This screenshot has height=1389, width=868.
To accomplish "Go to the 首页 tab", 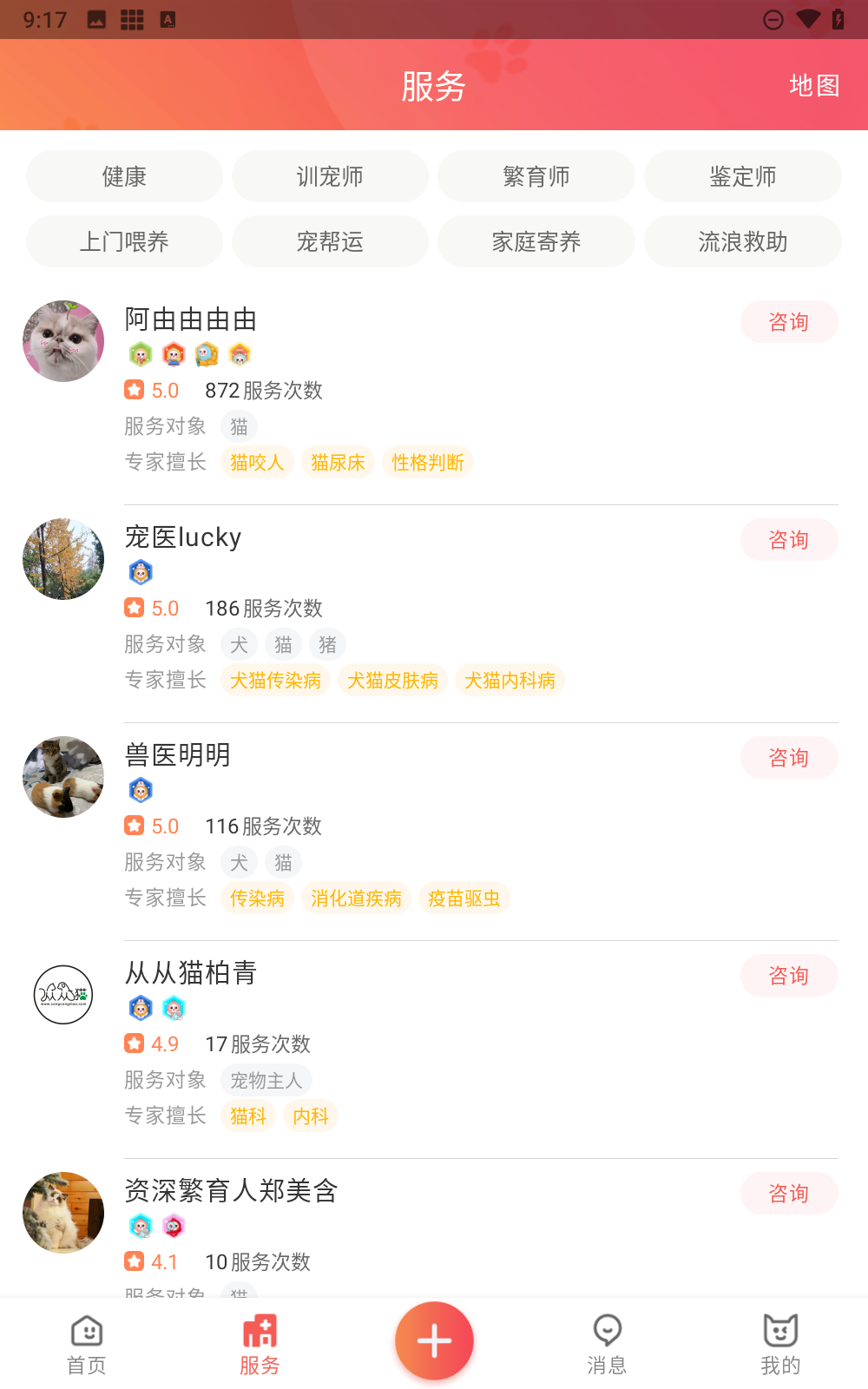I will click(x=87, y=1342).
